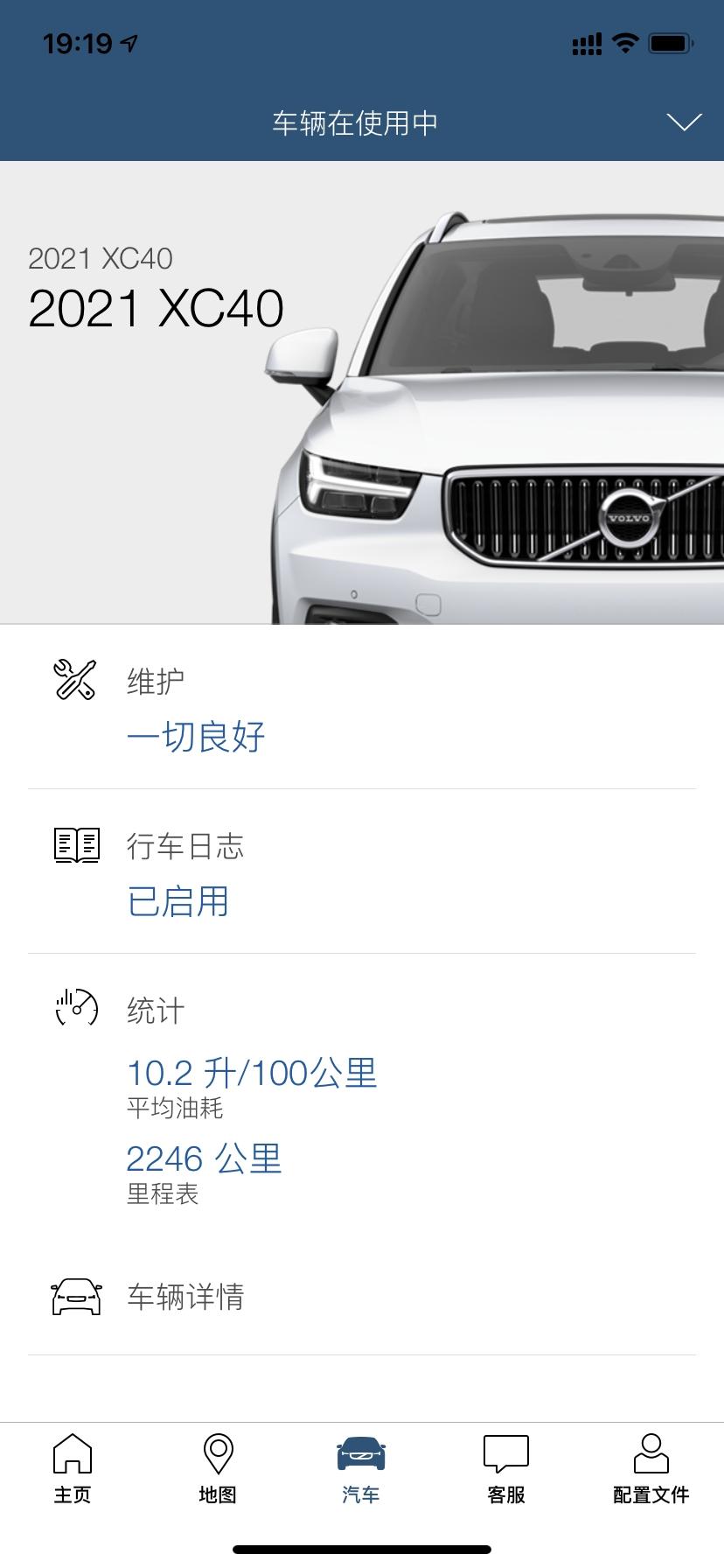Open the 维护 maintenance row
The width and height of the screenshot is (724, 1568).
tap(362, 707)
